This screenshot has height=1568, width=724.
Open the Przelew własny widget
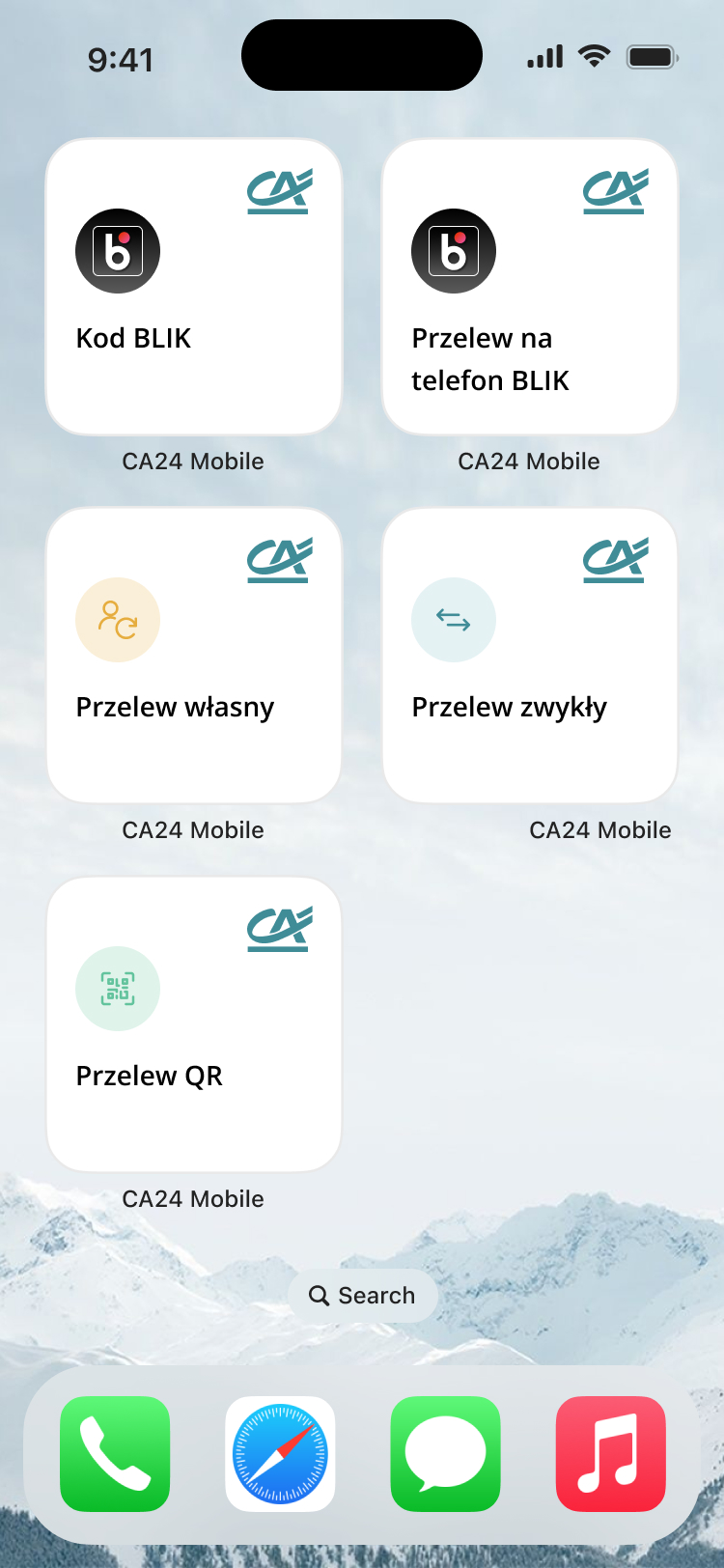pos(193,656)
